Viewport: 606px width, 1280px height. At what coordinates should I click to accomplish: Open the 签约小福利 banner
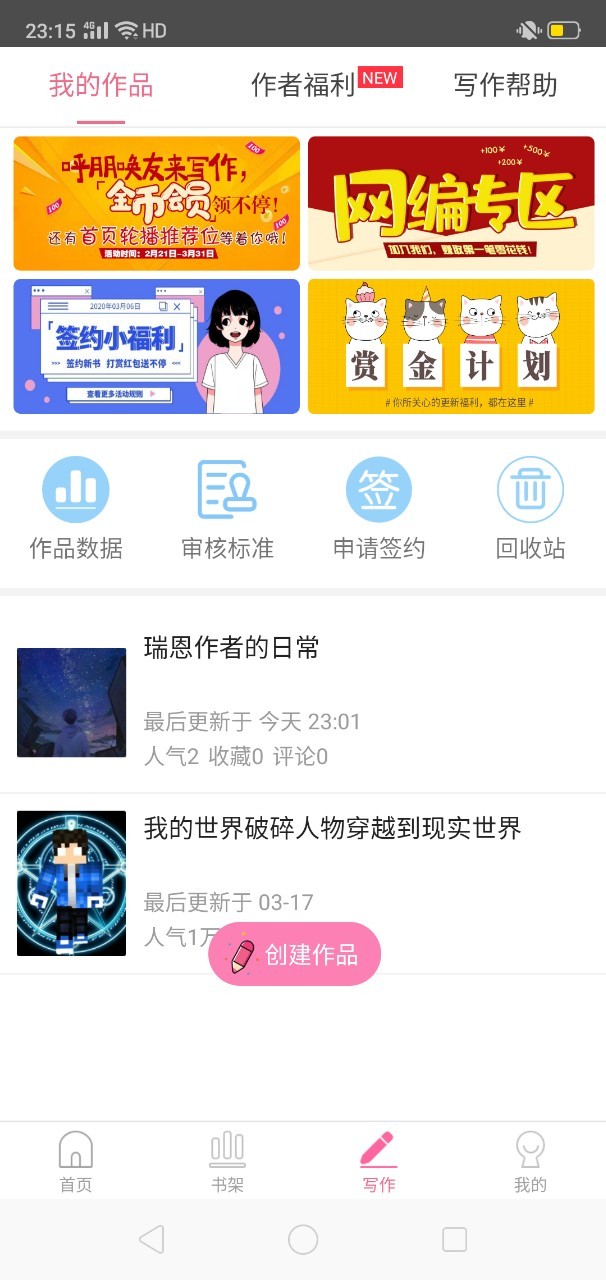click(x=156, y=346)
